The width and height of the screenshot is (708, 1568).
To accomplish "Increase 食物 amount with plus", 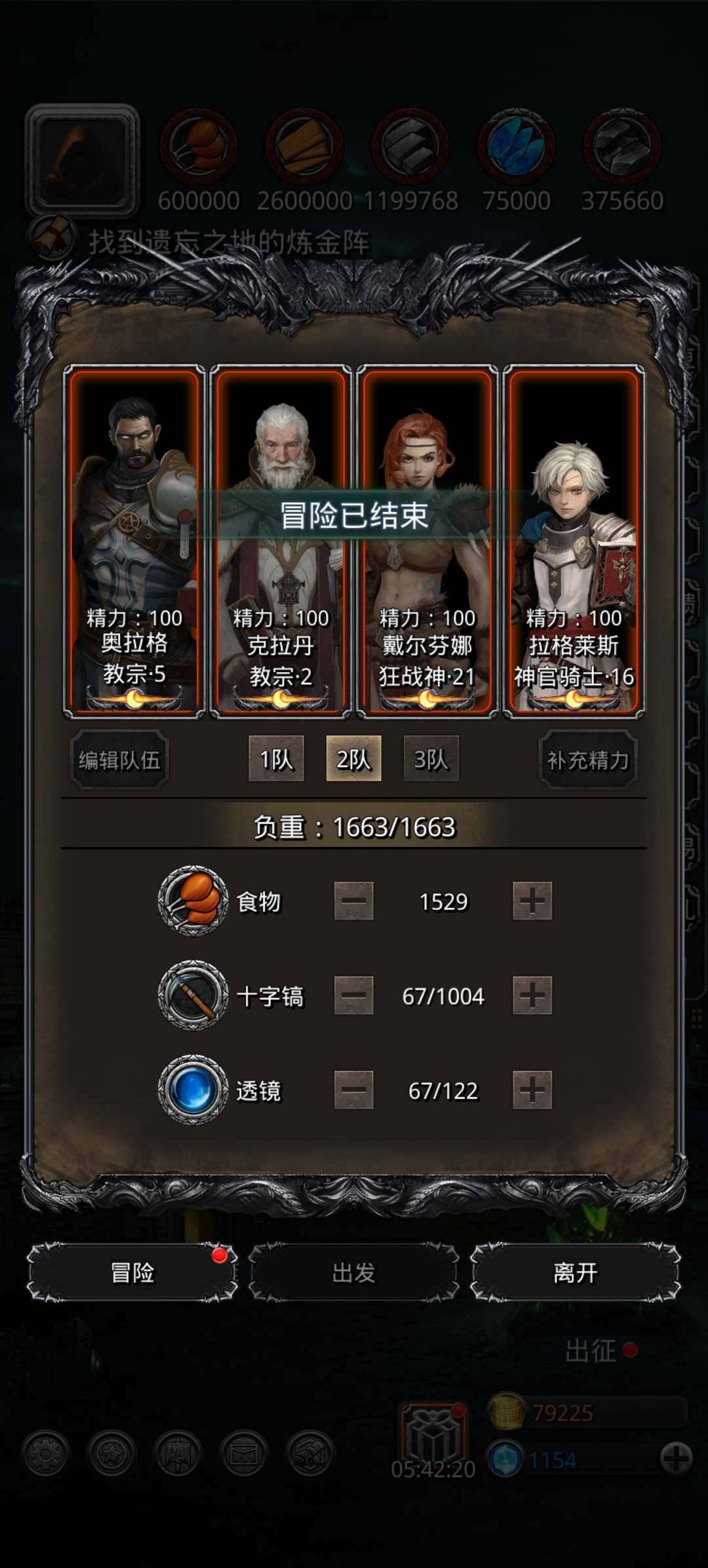I will tap(532, 901).
